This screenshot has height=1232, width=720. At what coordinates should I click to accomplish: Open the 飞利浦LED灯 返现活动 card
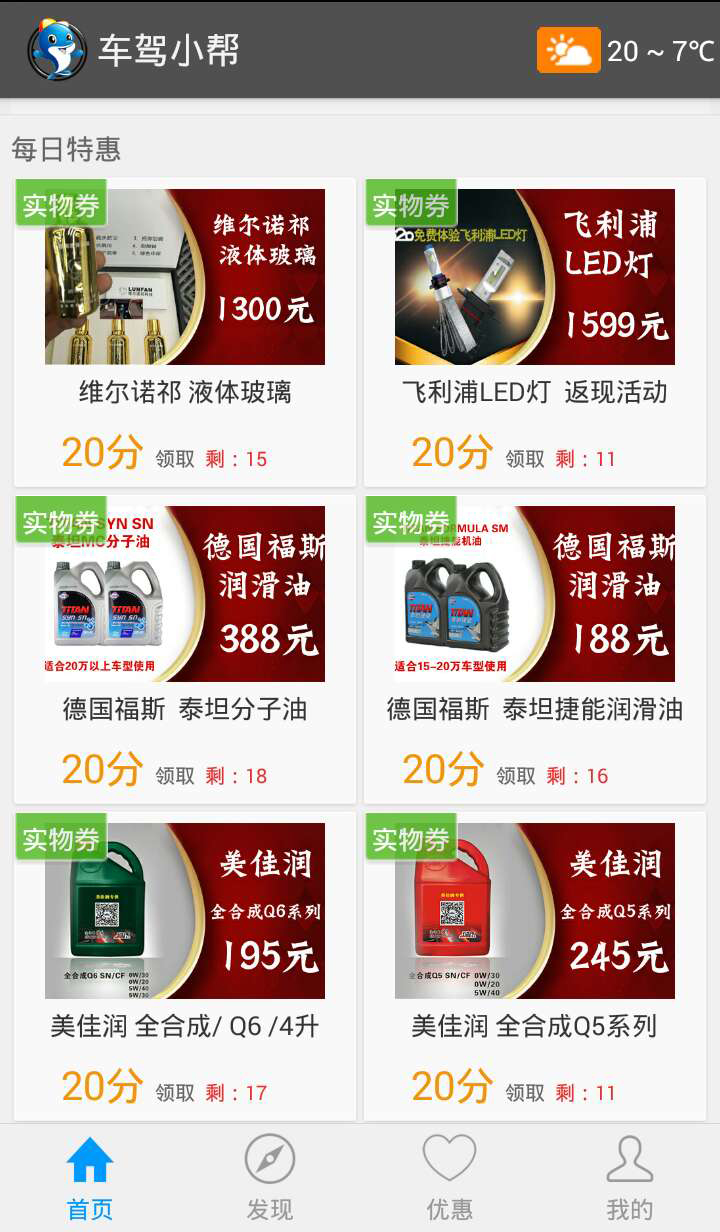click(x=535, y=332)
